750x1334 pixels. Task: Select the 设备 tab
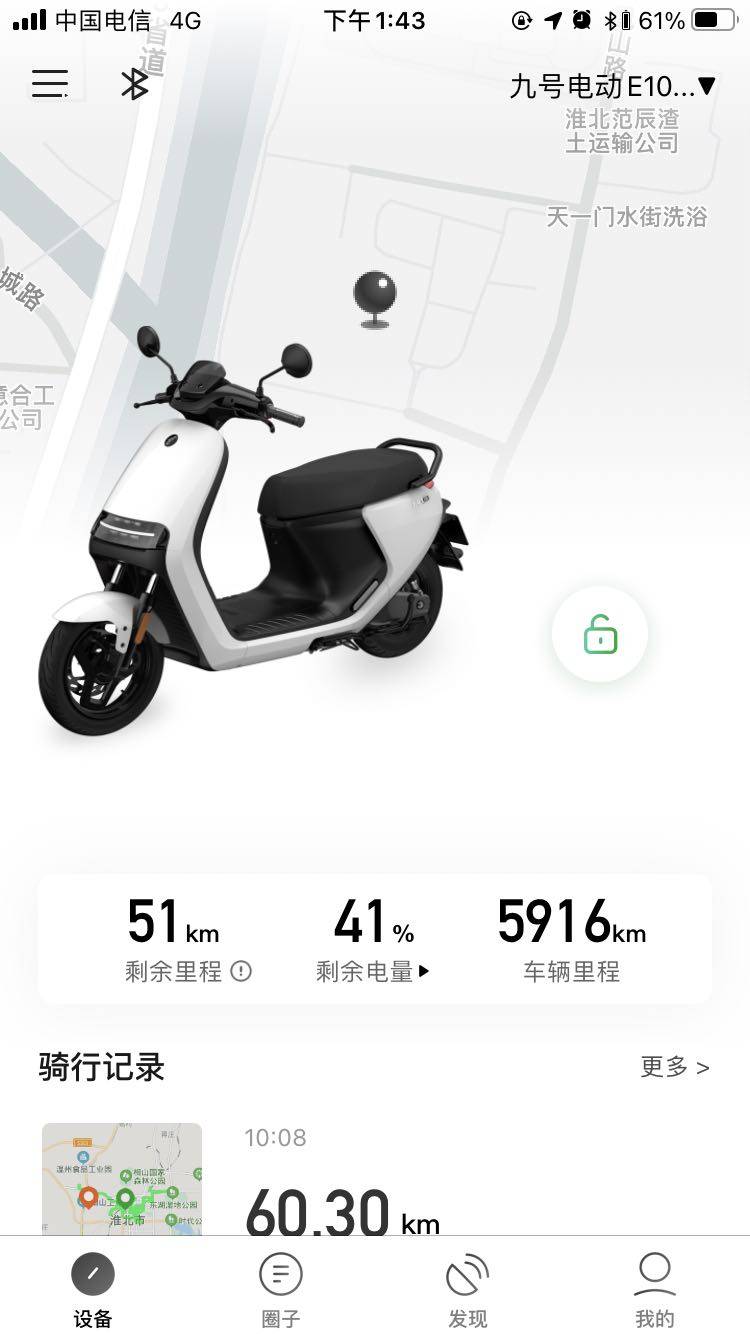[x=93, y=1290]
